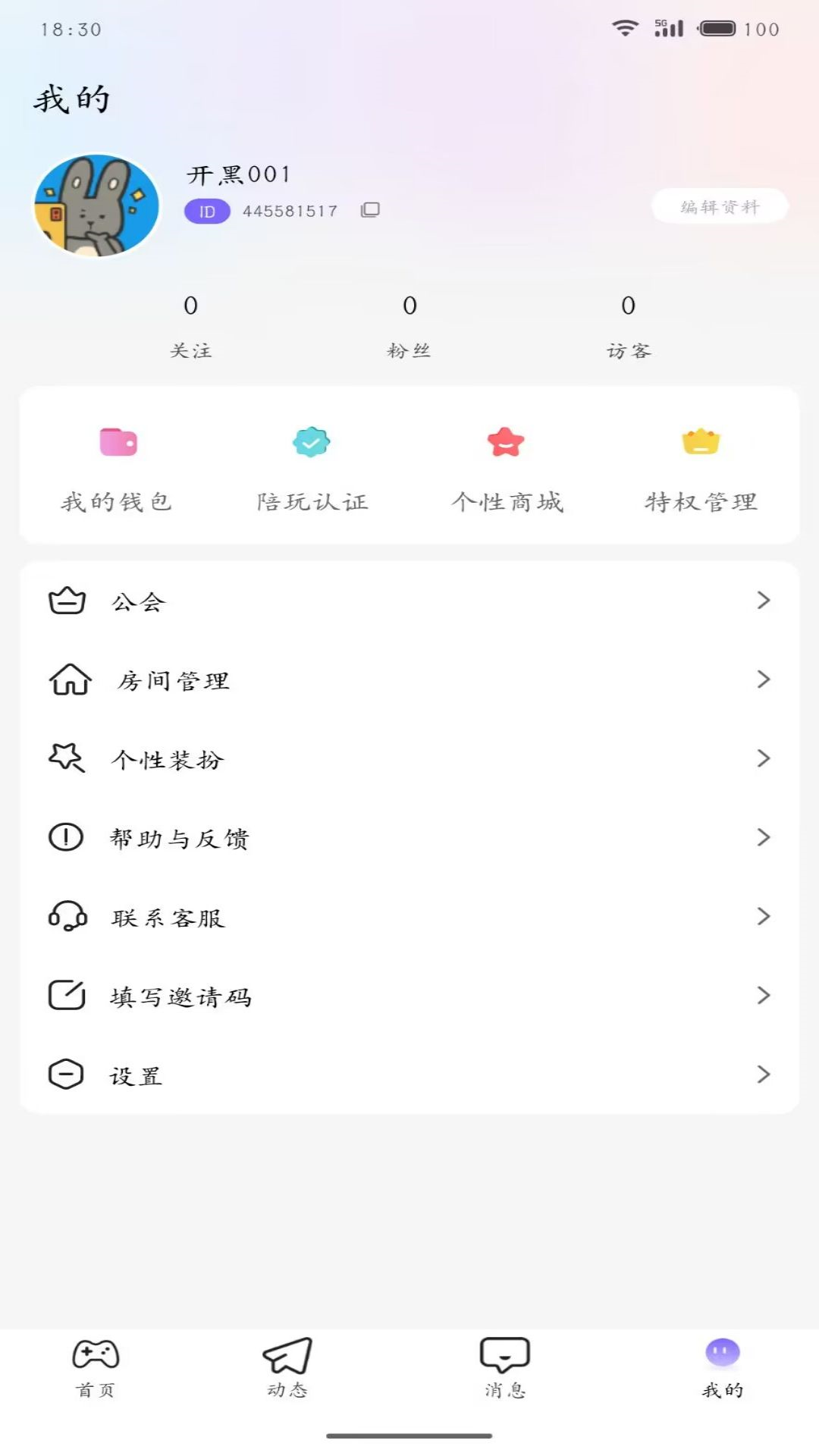Viewport: 819px width, 1456px height.
Task: Open the 公会 guild icon
Action: tap(67, 601)
